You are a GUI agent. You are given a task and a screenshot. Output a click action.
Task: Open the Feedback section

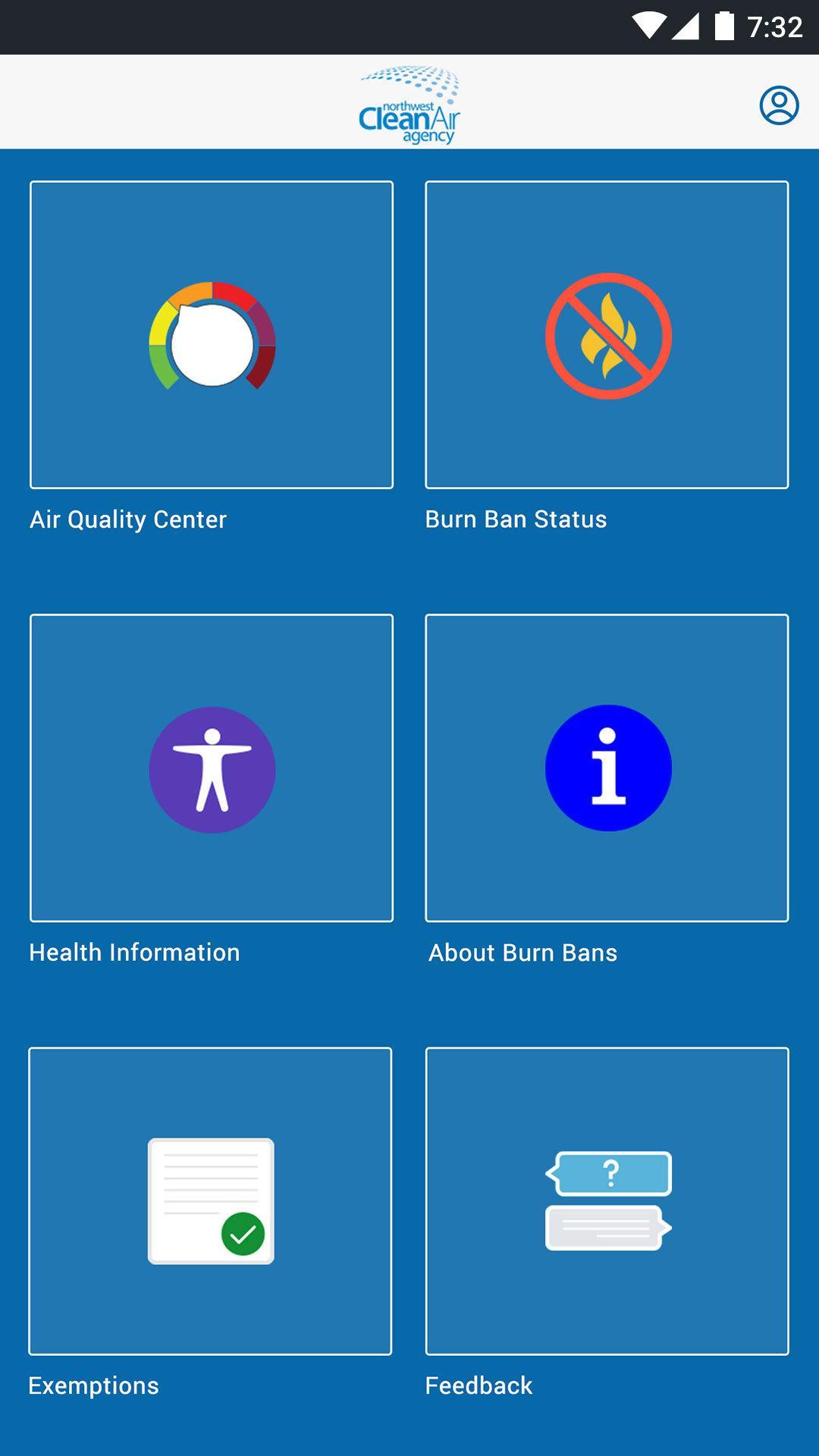(x=479, y=1385)
